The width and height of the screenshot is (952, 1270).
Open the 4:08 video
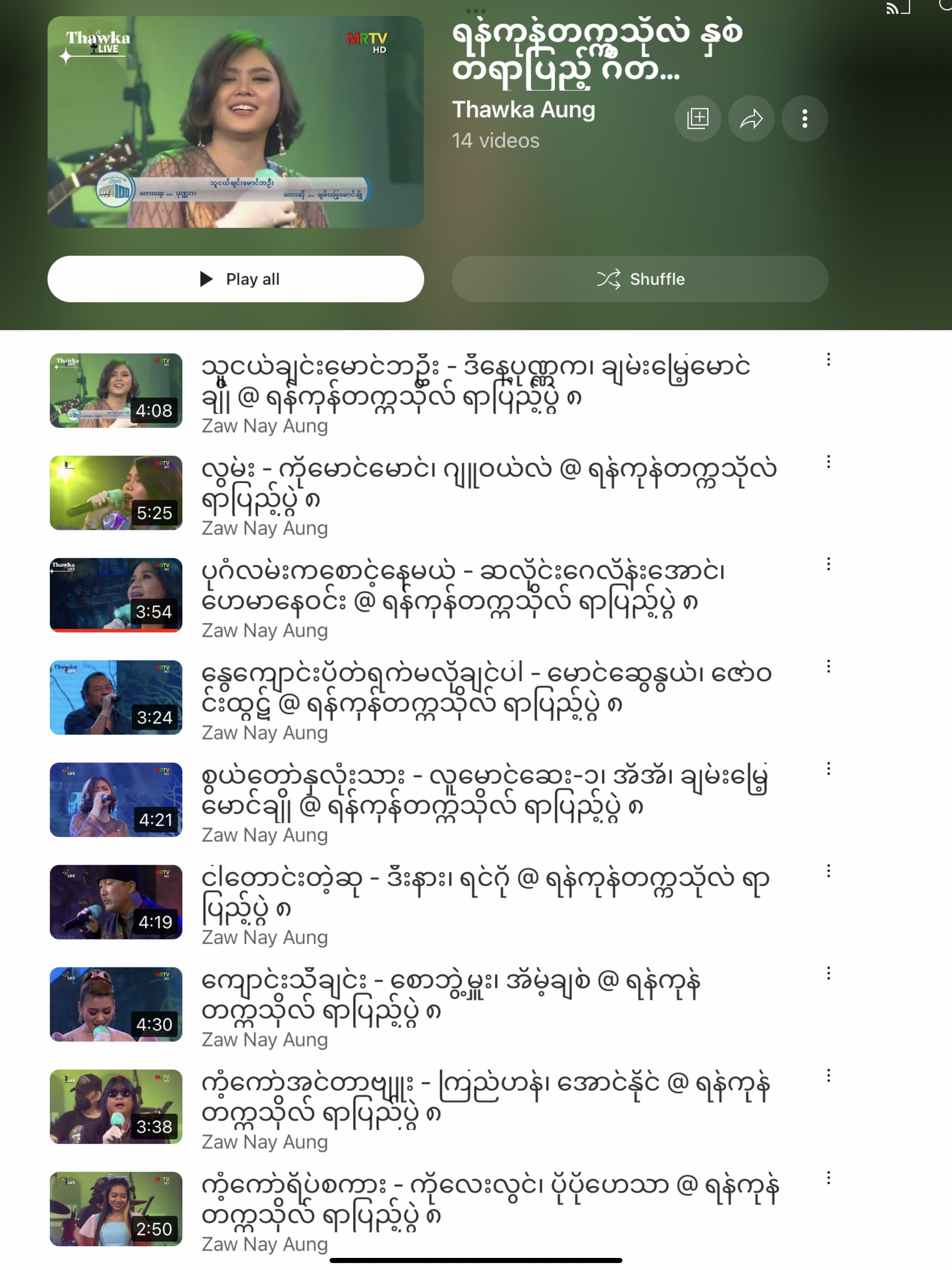[x=116, y=390]
